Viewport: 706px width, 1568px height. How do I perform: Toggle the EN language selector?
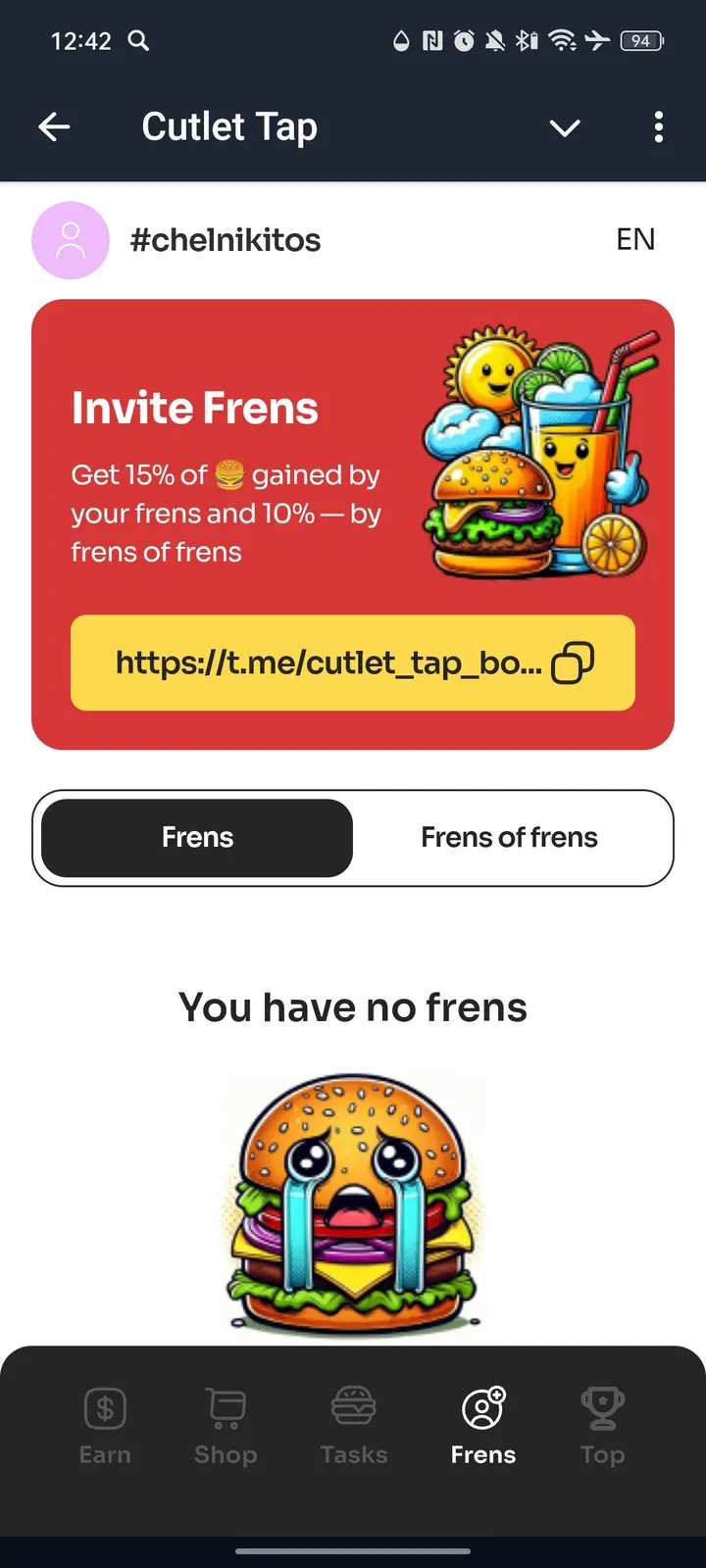point(635,239)
